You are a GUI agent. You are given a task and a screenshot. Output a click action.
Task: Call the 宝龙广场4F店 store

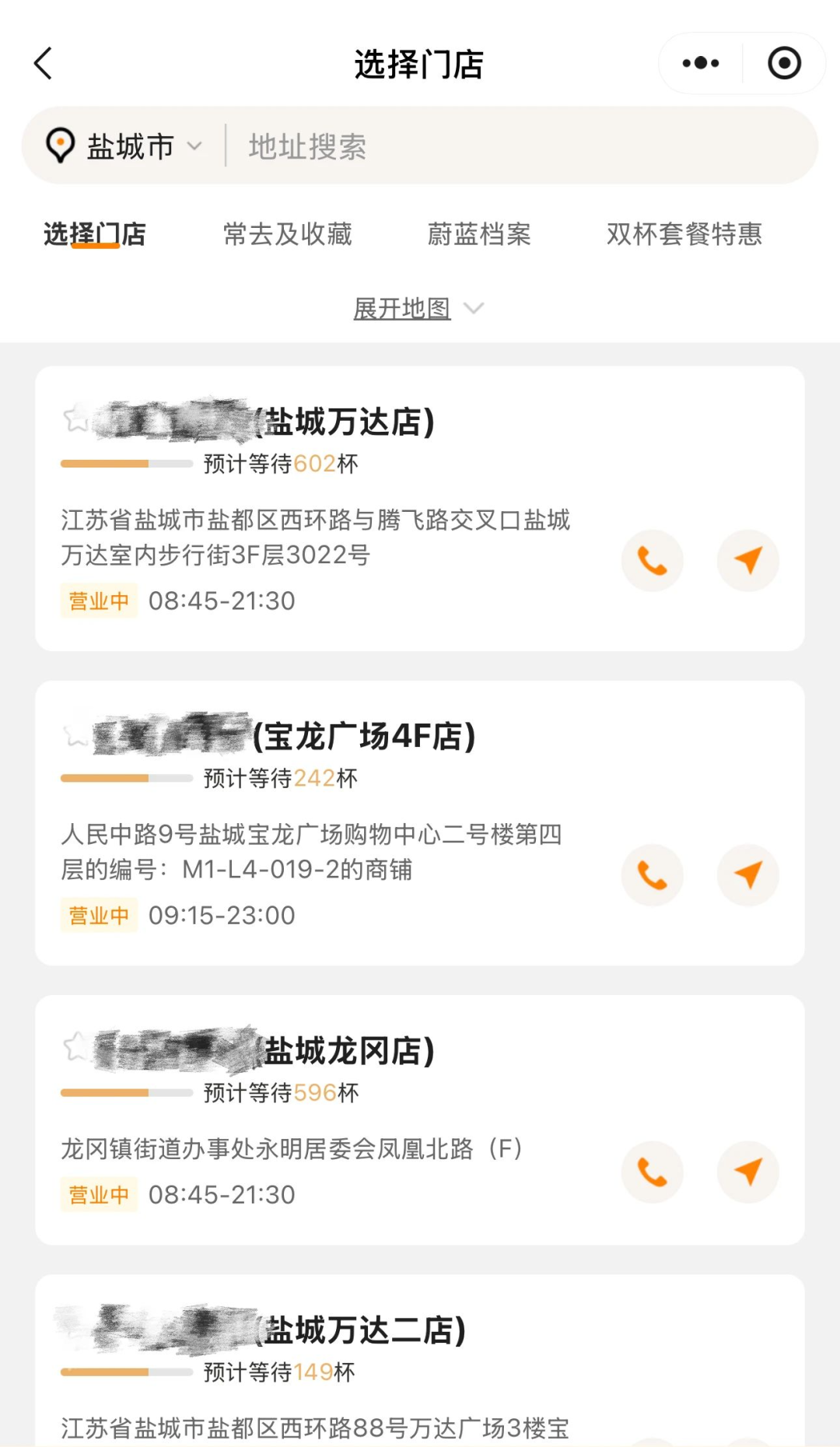tap(653, 875)
